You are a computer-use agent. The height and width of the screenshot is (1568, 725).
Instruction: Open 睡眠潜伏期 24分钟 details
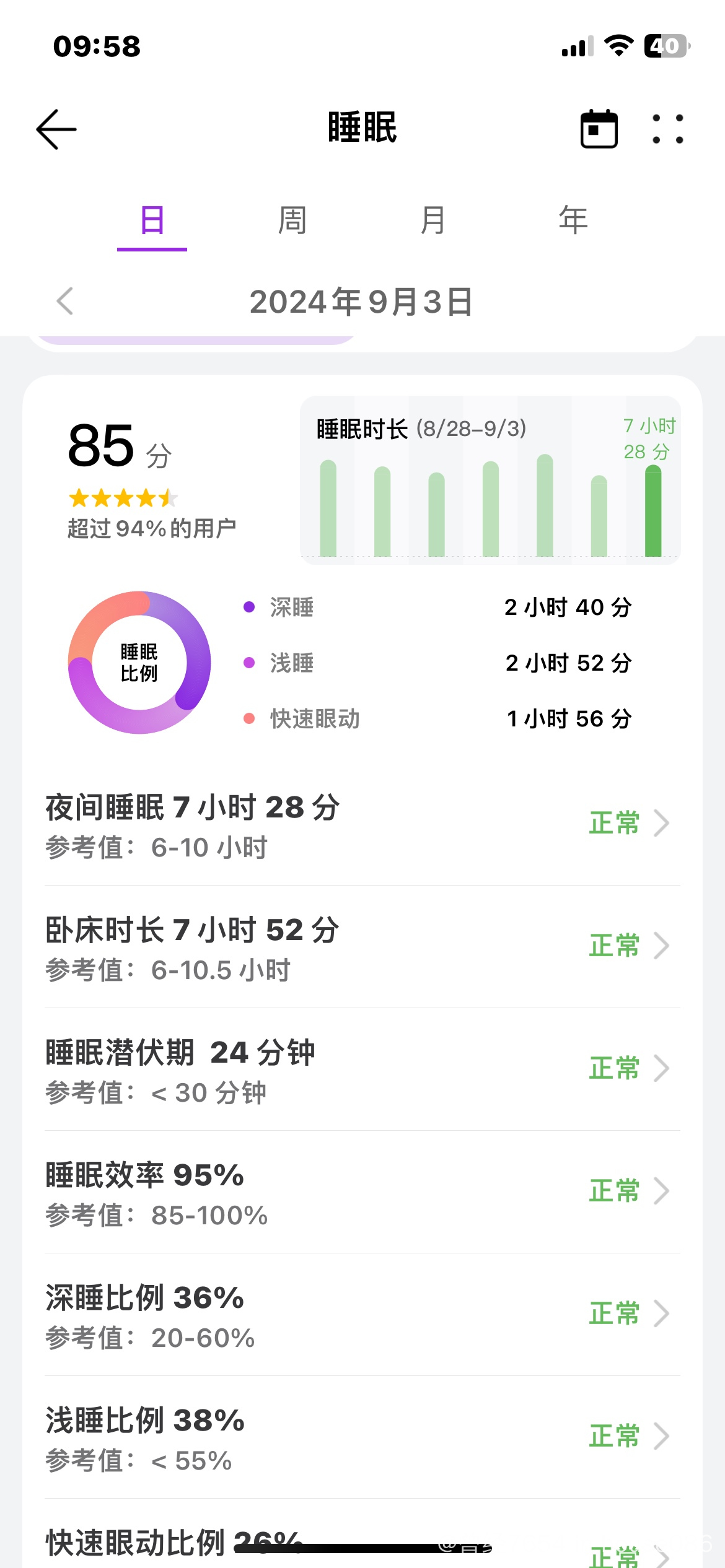pos(362,1070)
